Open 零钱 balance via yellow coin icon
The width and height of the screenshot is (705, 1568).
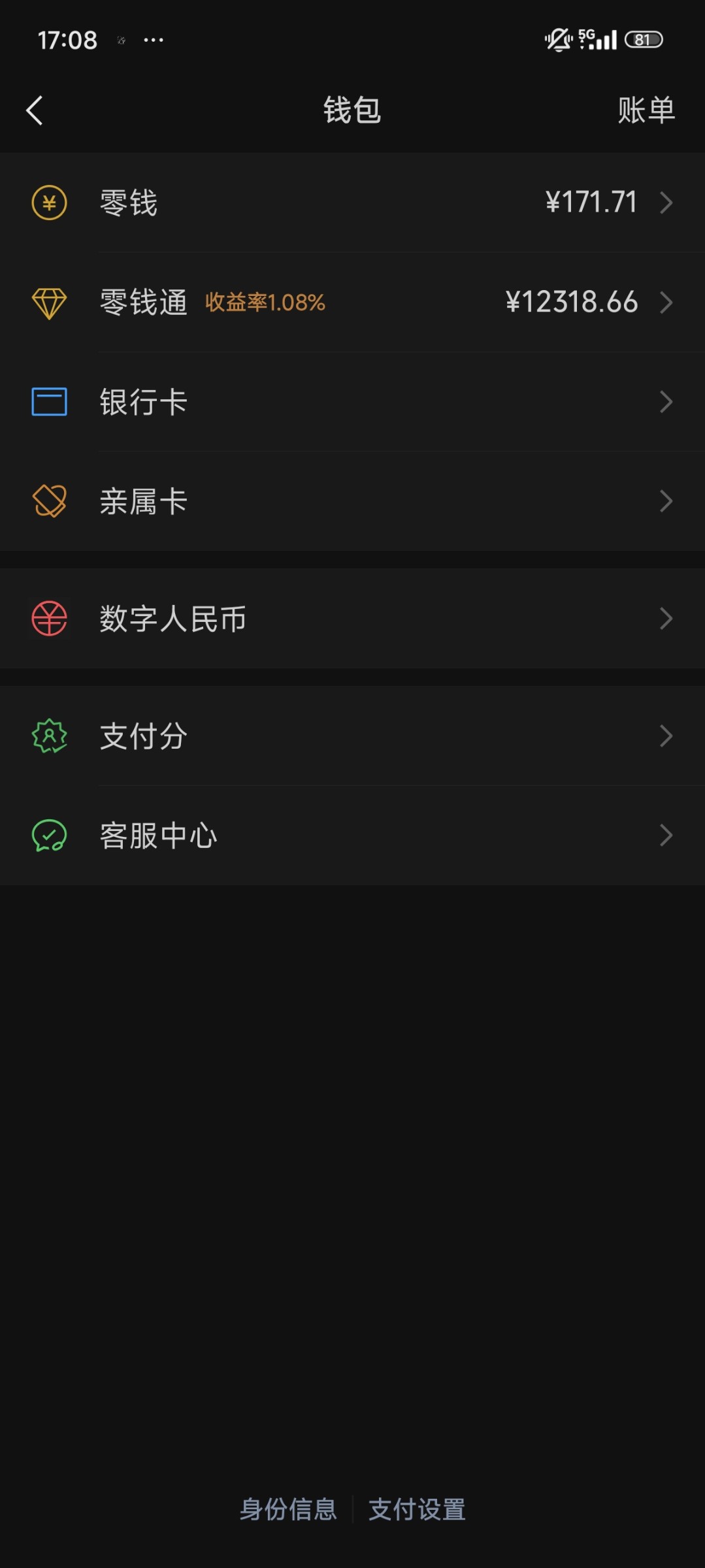pyautogui.click(x=48, y=203)
